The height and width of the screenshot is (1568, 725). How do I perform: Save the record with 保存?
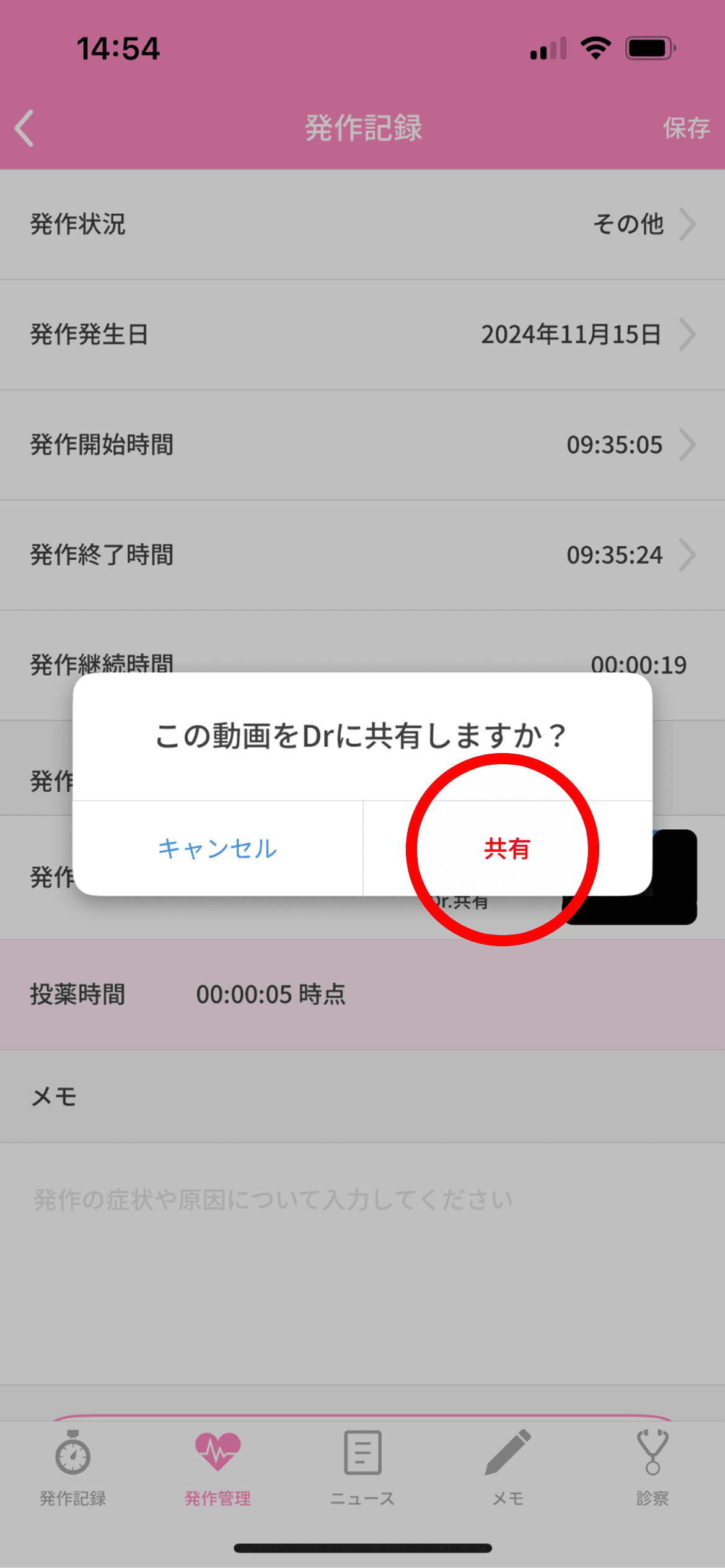pos(685,128)
